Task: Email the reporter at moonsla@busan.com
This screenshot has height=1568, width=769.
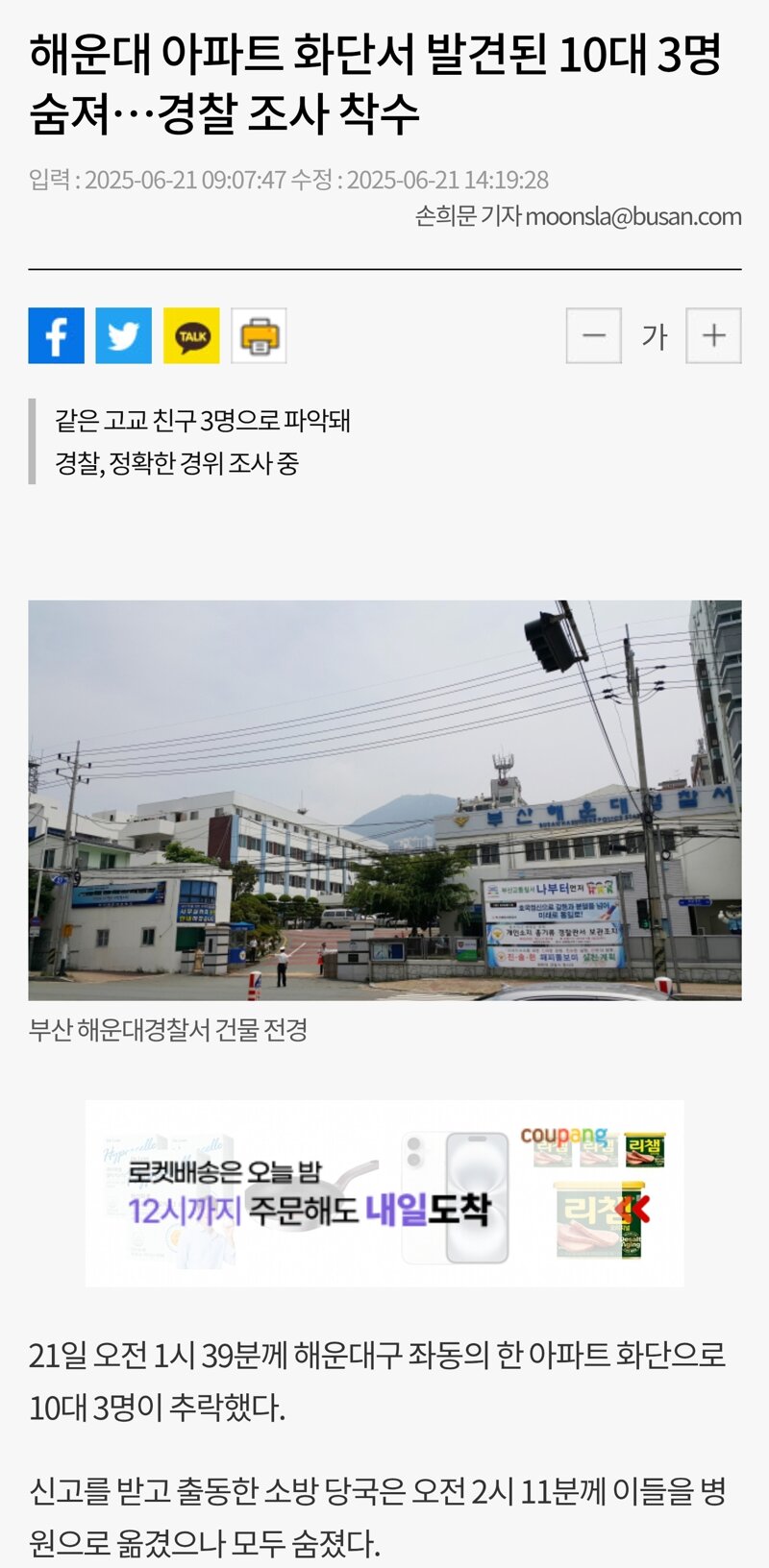Action: pyautogui.click(x=633, y=216)
